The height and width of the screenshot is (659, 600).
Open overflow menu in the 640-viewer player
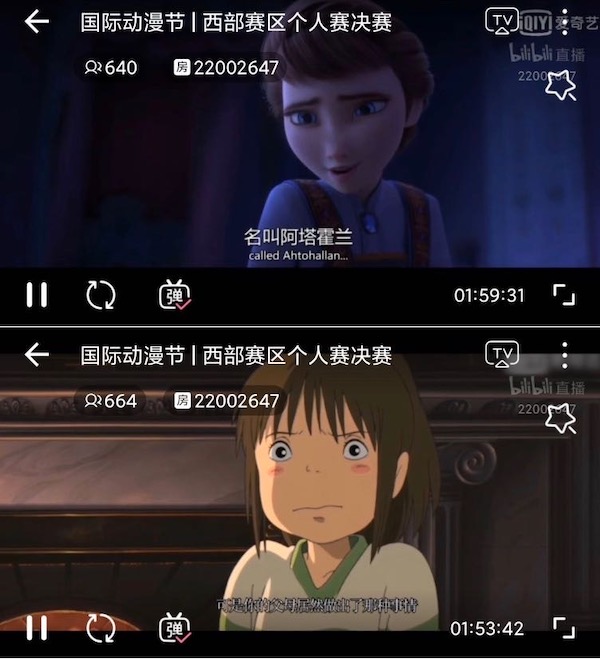tap(565, 21)
